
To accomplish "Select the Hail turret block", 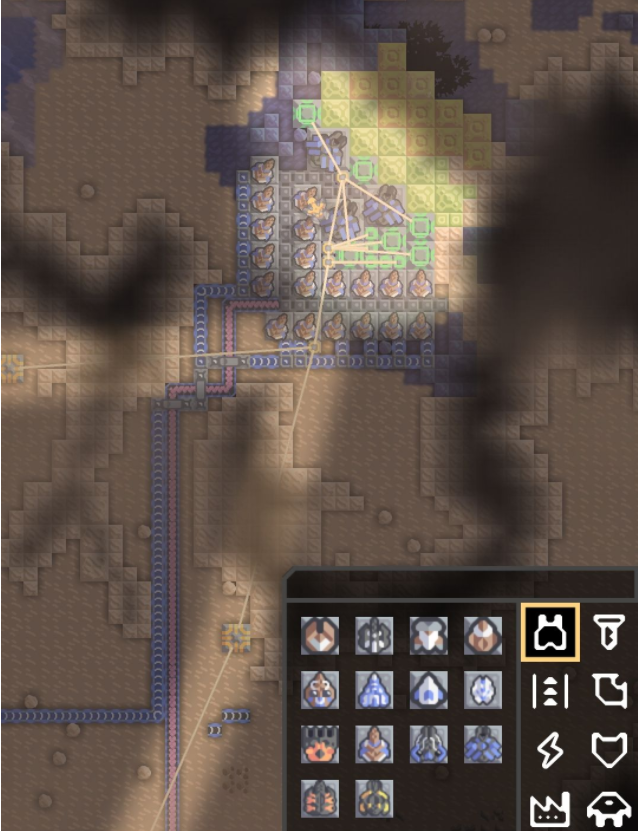I will 482,635.
